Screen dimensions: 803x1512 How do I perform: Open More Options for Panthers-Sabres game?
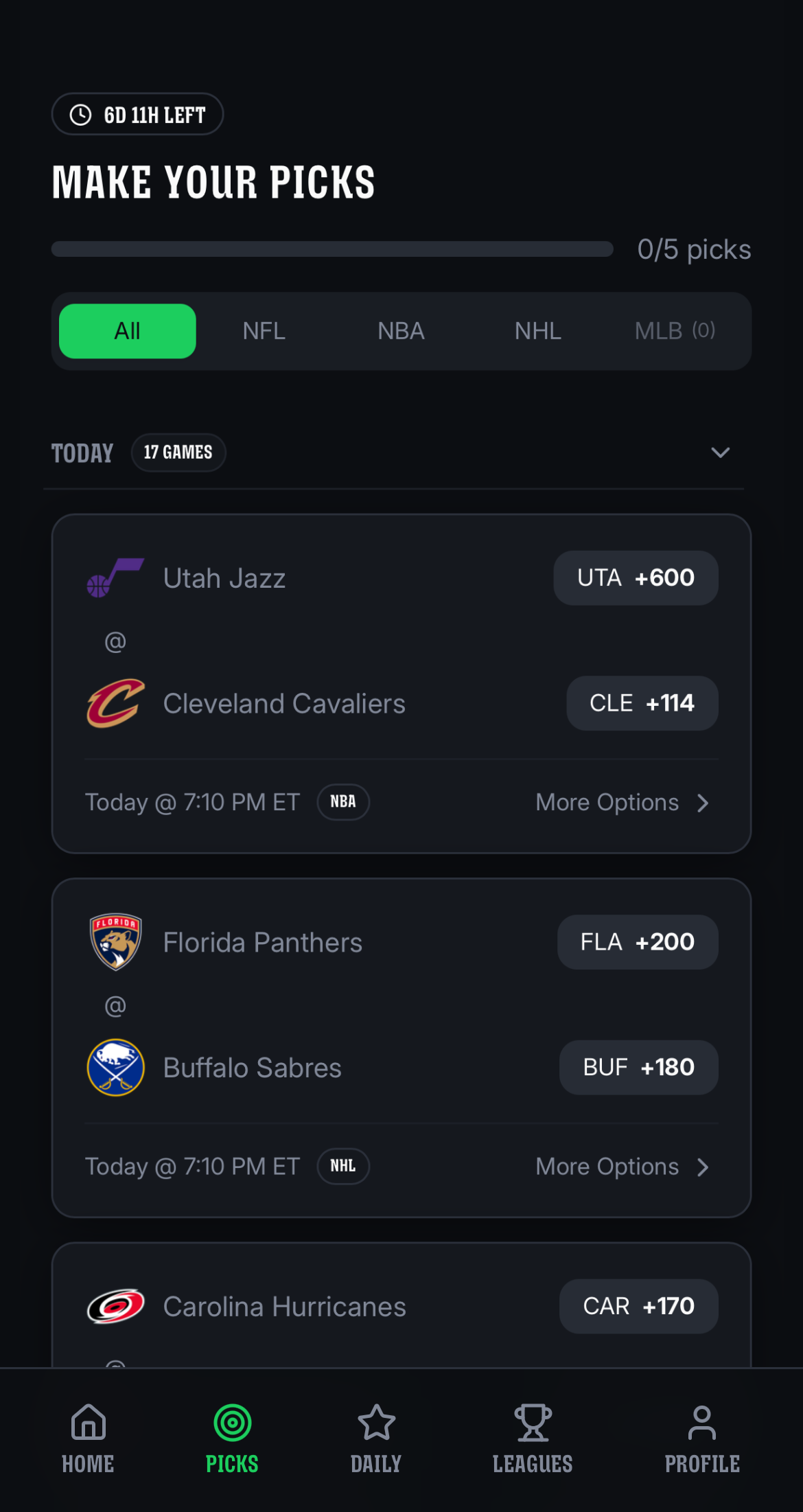point(621,1166)
